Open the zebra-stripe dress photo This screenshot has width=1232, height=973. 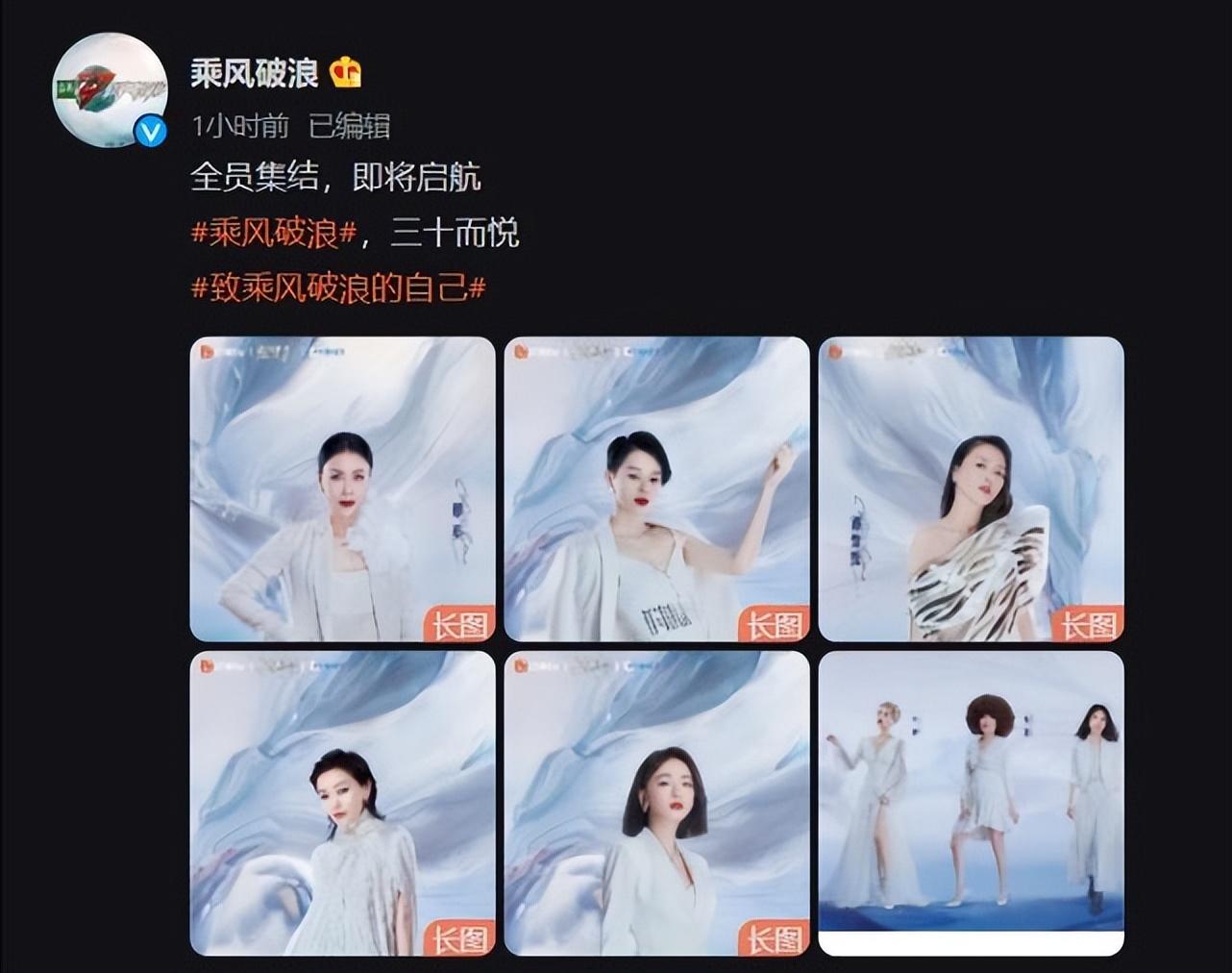click(971, 488)
